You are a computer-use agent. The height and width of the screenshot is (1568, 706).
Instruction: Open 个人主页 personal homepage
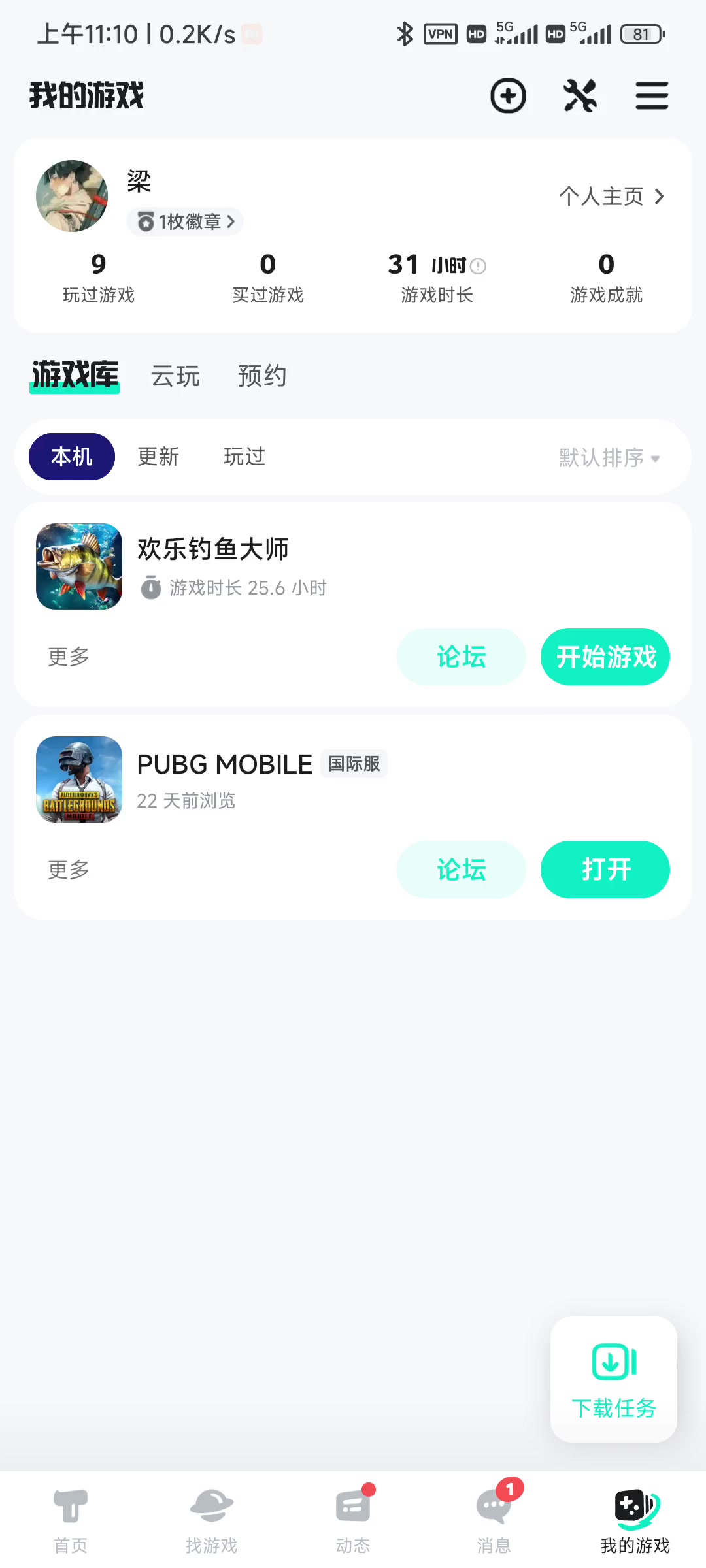[x=611, y=196]
